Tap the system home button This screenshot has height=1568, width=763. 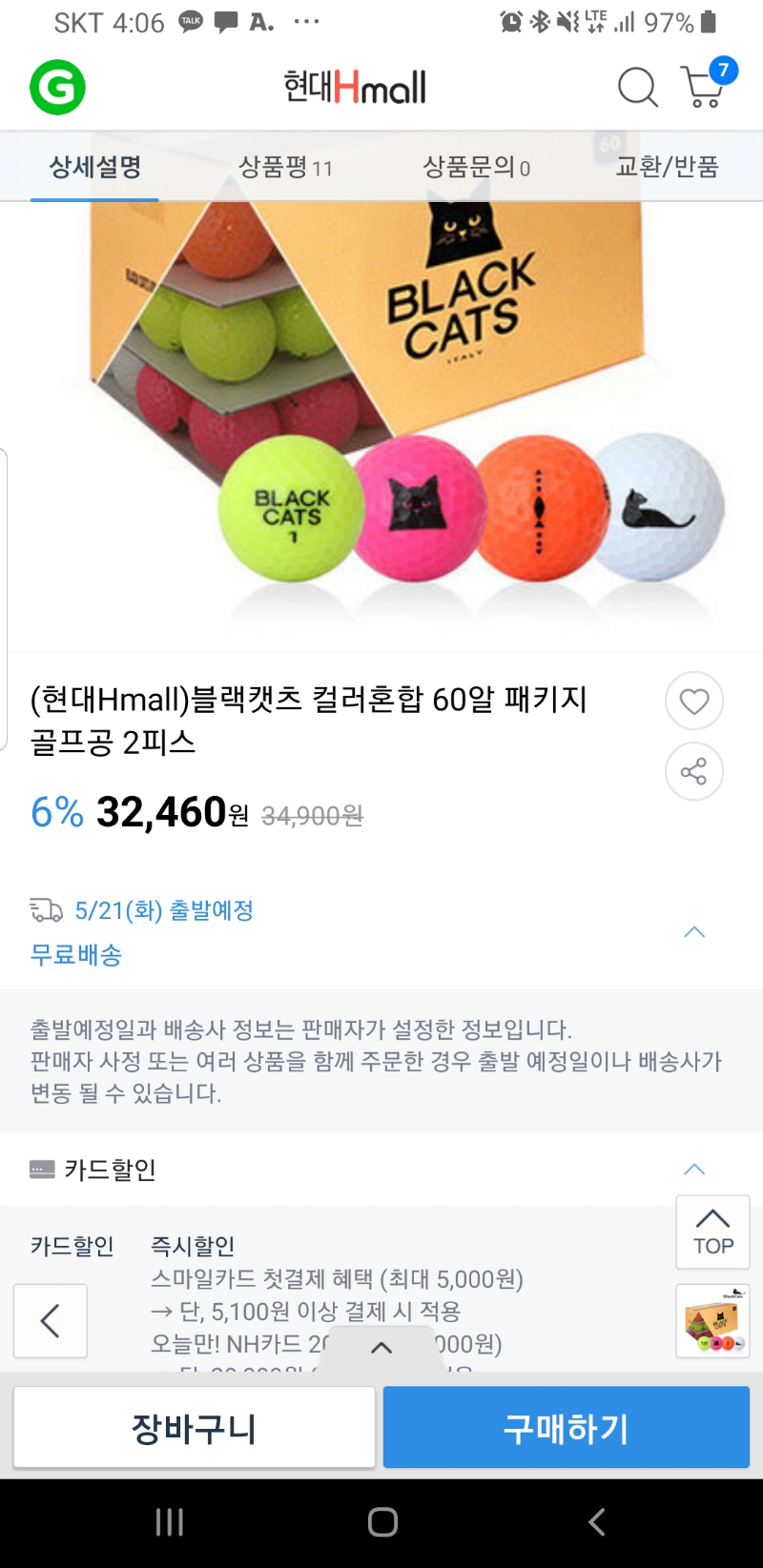(382, 1522)
